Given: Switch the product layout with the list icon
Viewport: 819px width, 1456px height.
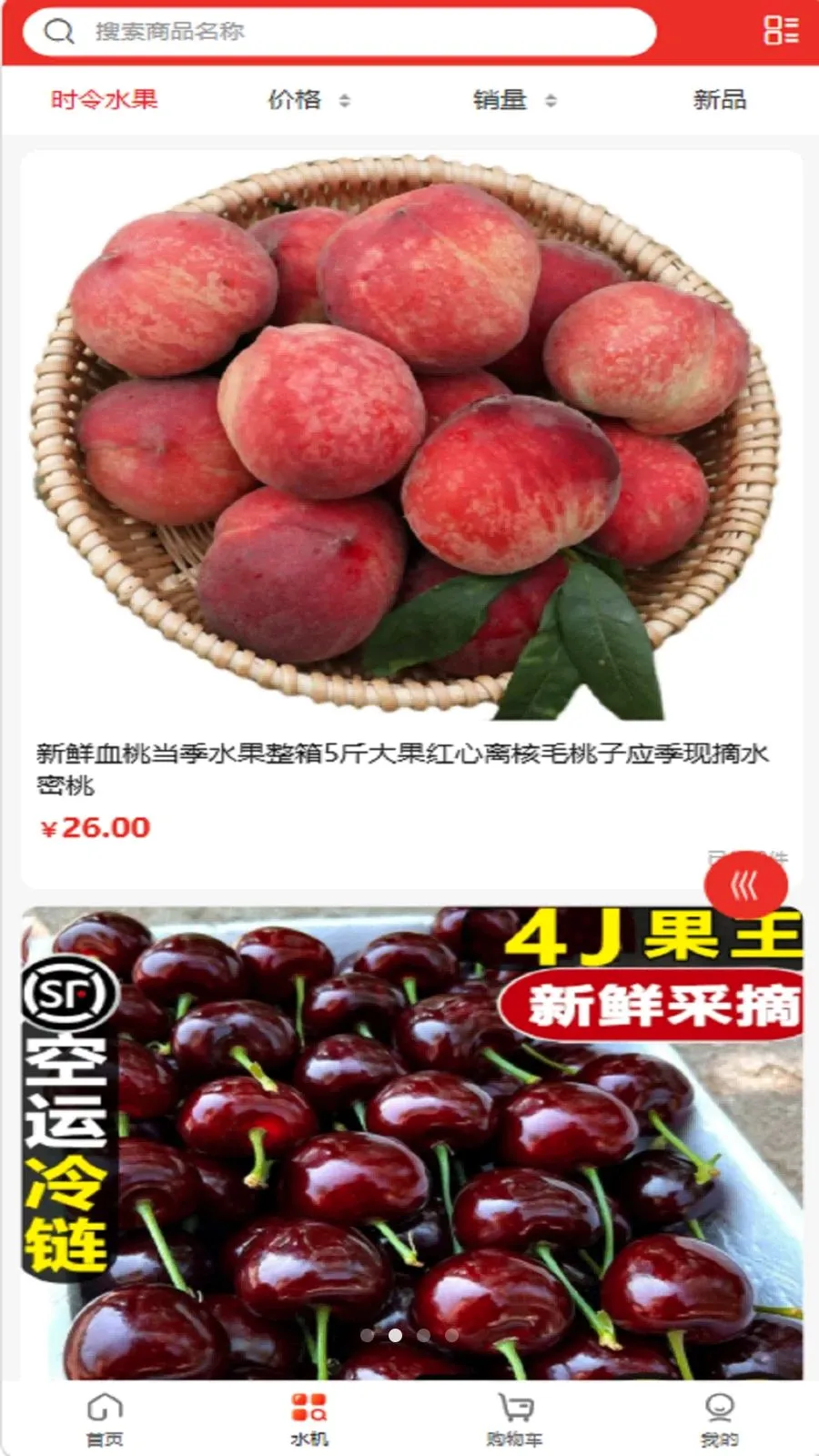Looking at the screenshot, I should tap(781, 30).
